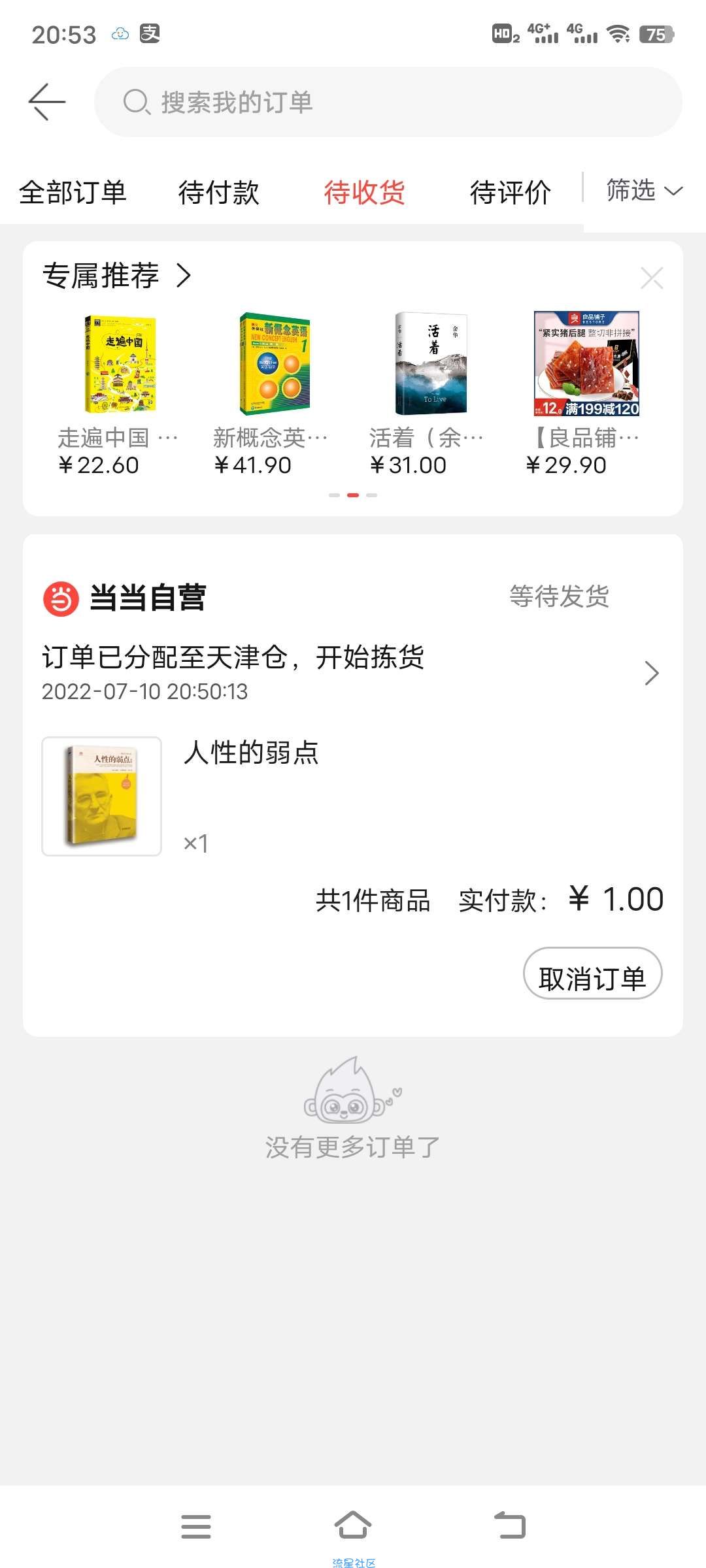Open the 人性的弱点 order item
The height and width of the screenshot is (1568, 706).
point(251,753)
